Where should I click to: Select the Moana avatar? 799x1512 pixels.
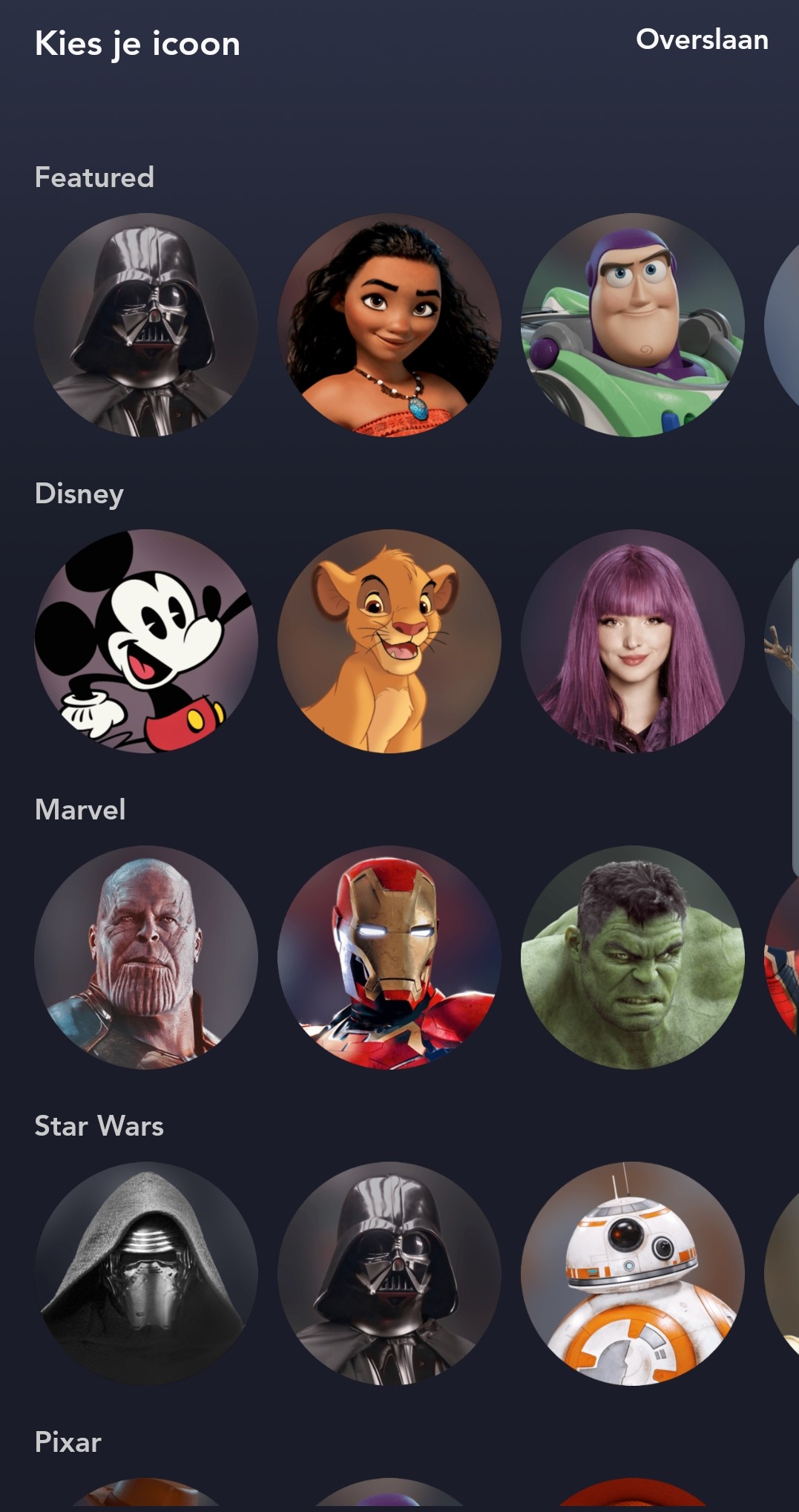click(x=389, y=325)
